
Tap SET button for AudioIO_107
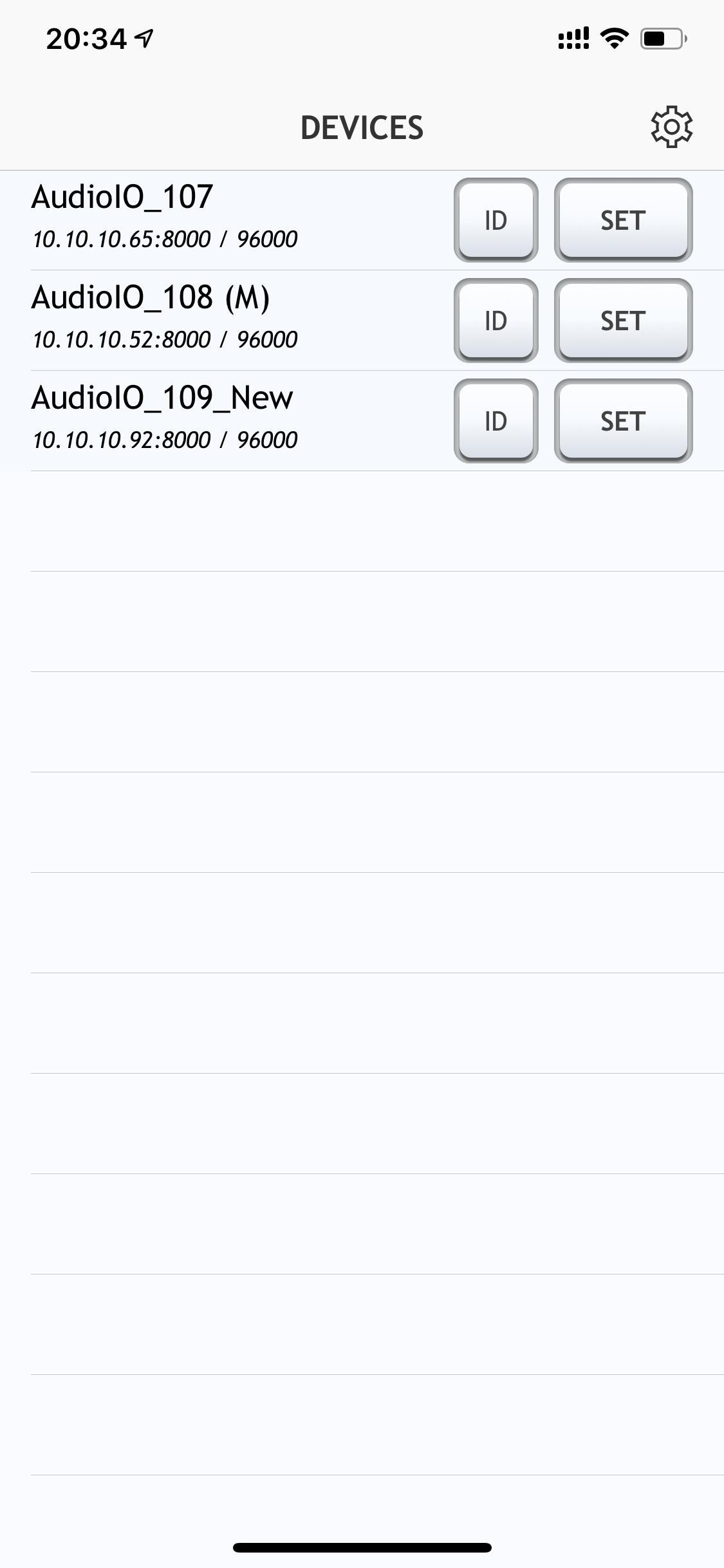pyautogui.click(x=623, y=220)
